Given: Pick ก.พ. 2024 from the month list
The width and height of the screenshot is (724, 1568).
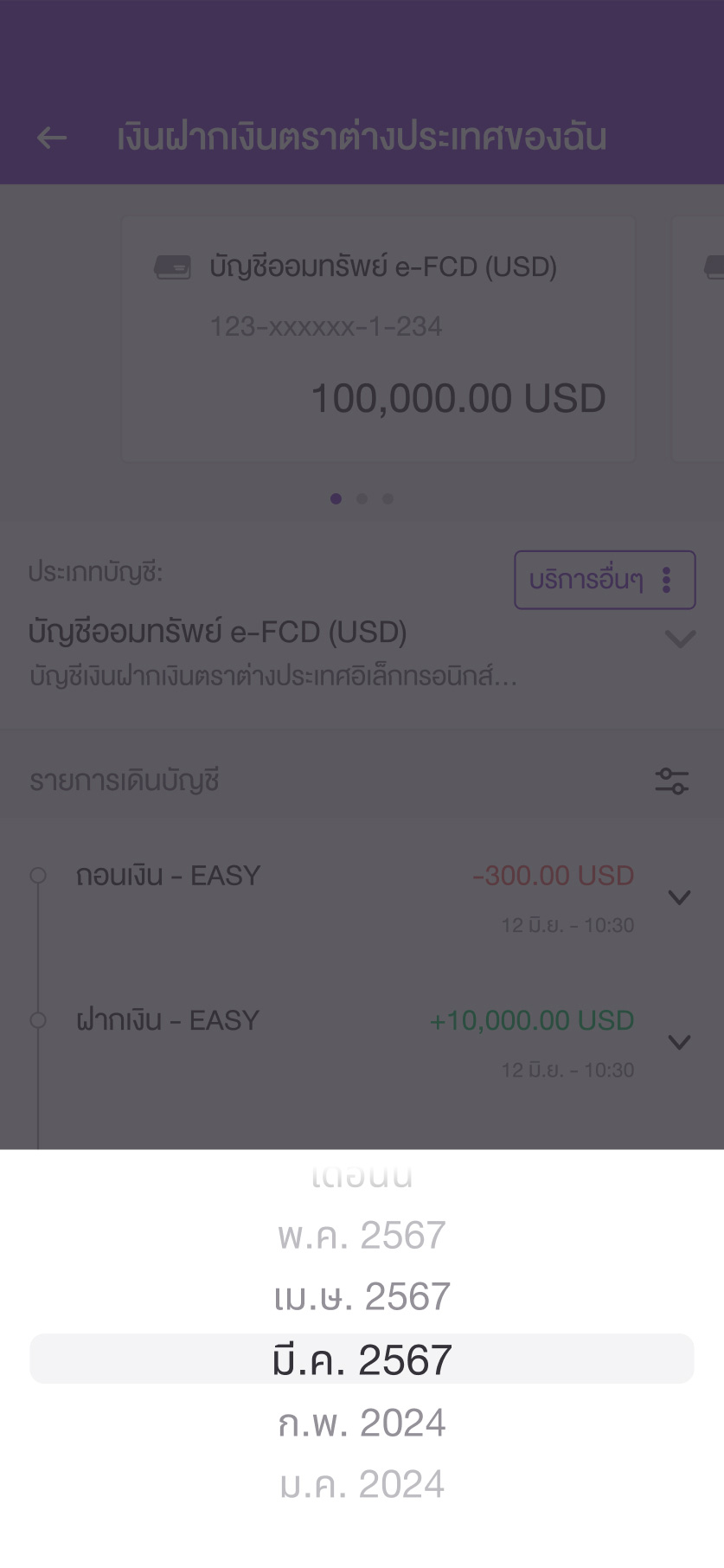Looking at the screenshot, I should click(x=362, y=1423).
